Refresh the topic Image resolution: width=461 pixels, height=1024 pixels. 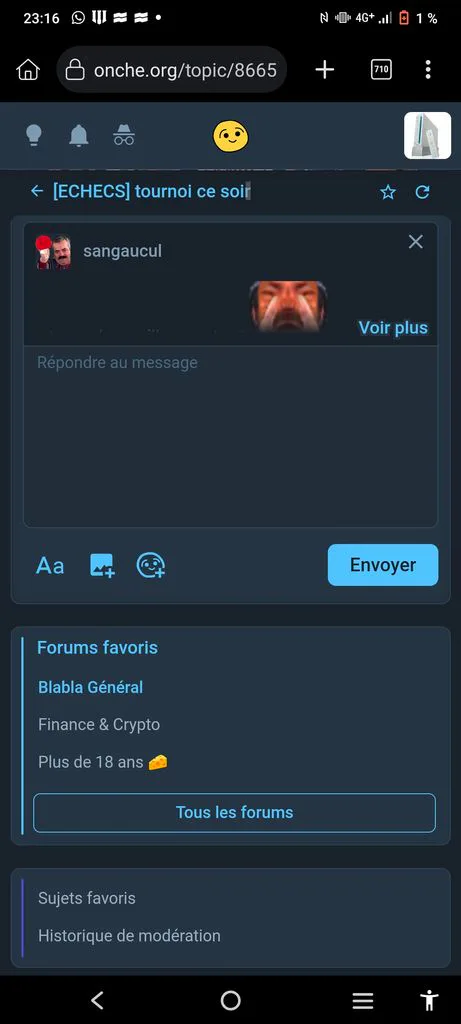click(422, 192)
